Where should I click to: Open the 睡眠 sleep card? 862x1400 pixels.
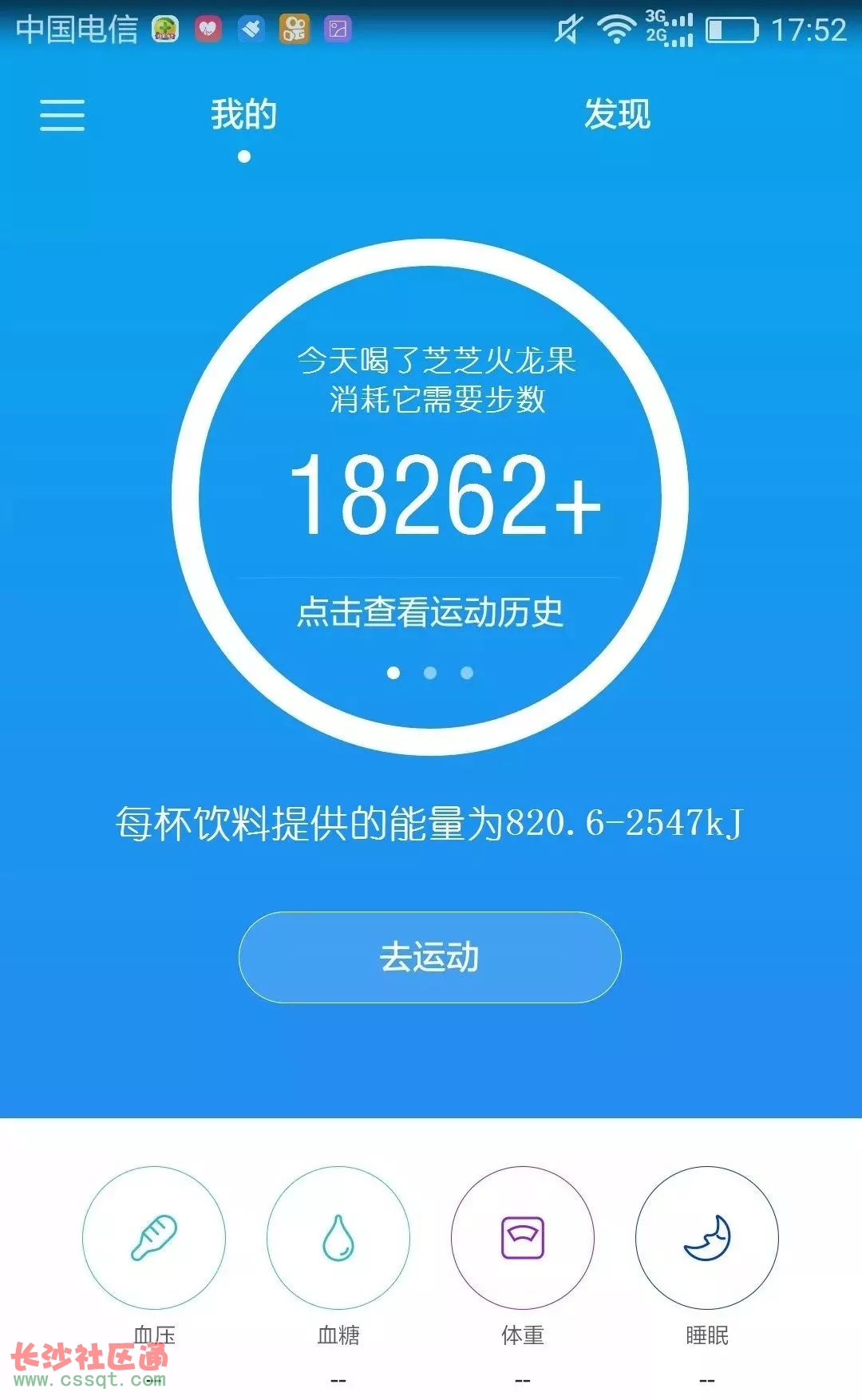[707, 1238]
